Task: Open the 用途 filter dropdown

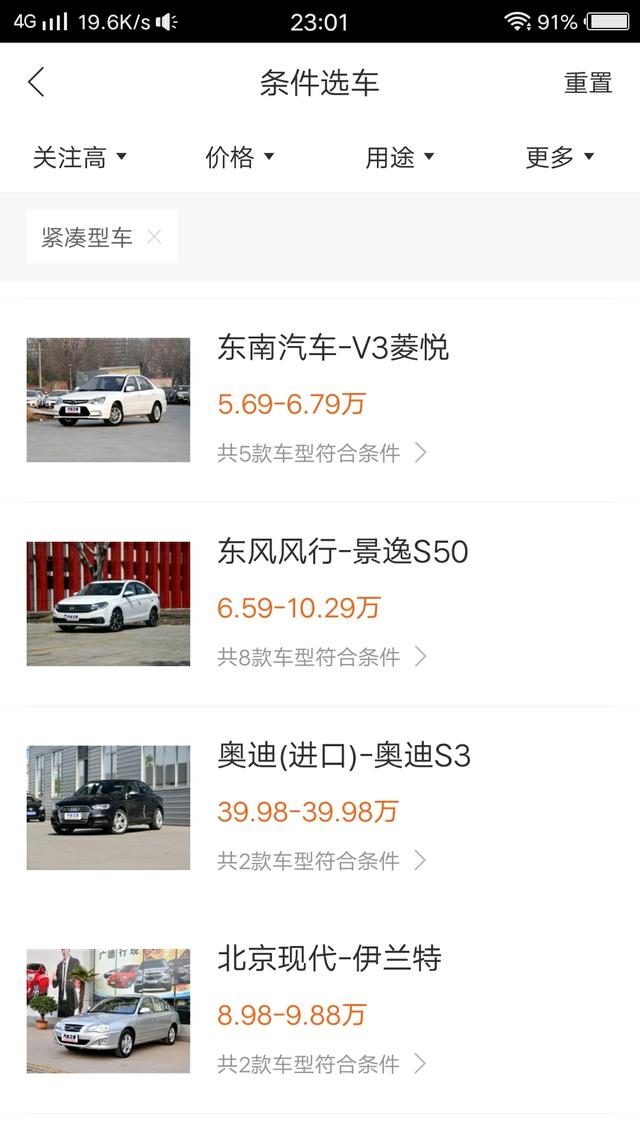Action: pos(400,157)
